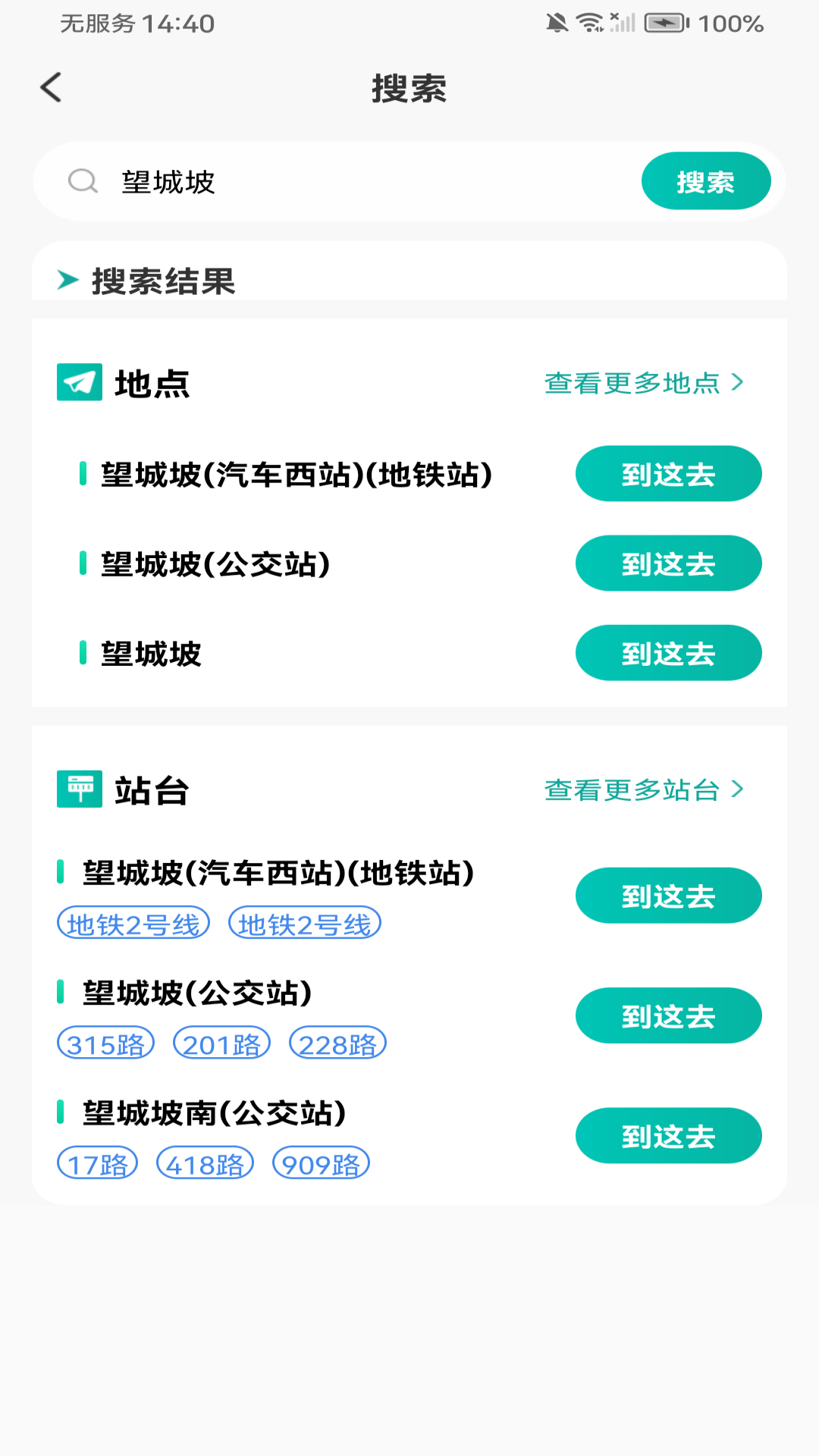Image resolution: width=819 pixels, height=1456 pixels.
Task: Toggle the 地铁2号线 route tag
Action: click(133, 923)
